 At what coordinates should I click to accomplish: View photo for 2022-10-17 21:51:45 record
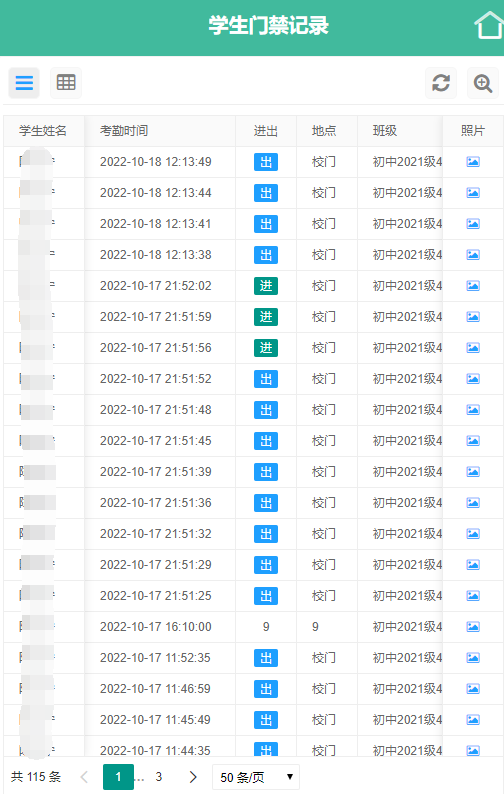point(473,441)
